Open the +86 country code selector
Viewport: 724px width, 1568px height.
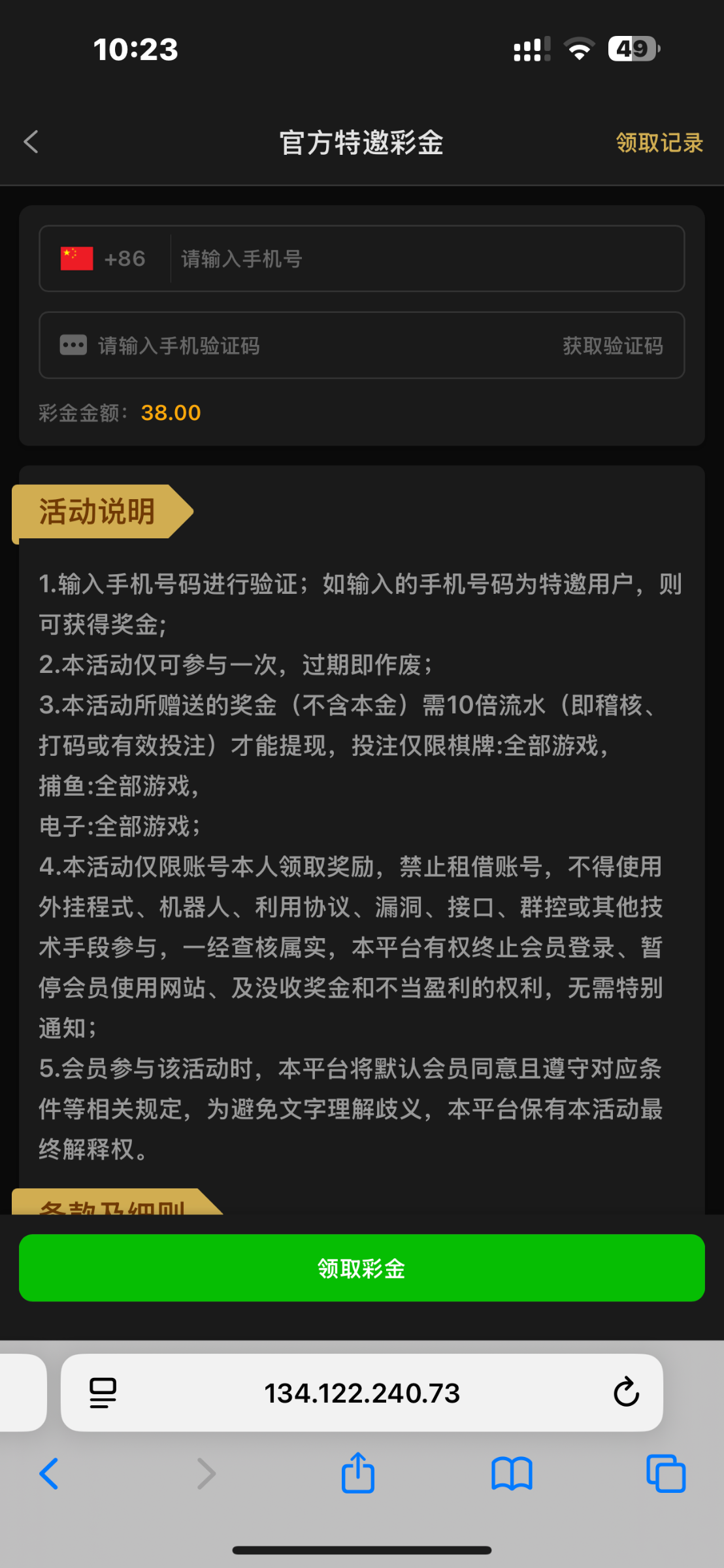pyautogui.click(x=124, y=258)
